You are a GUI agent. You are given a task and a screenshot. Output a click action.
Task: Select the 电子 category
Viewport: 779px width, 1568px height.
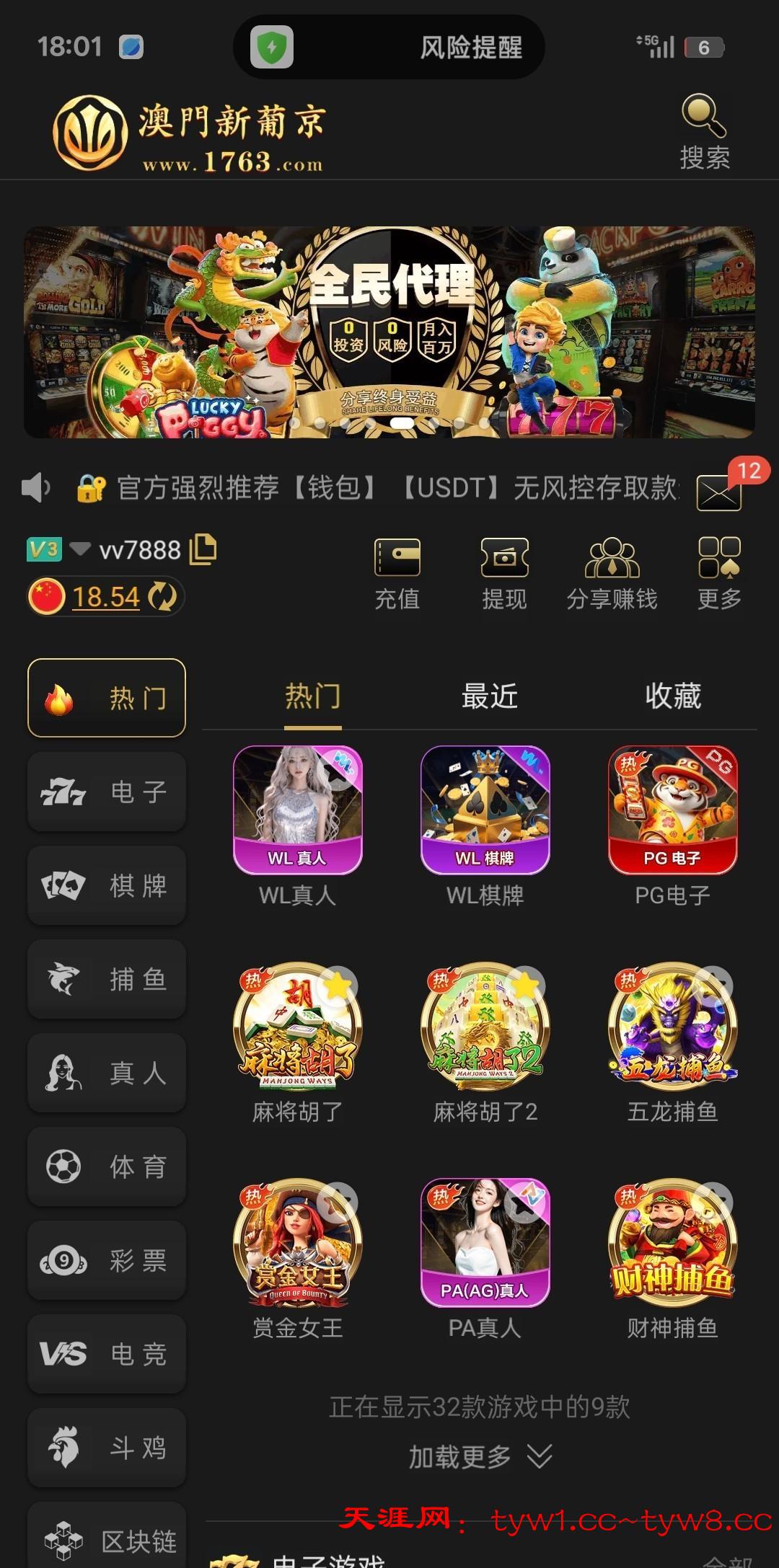(x=107, y=792)
